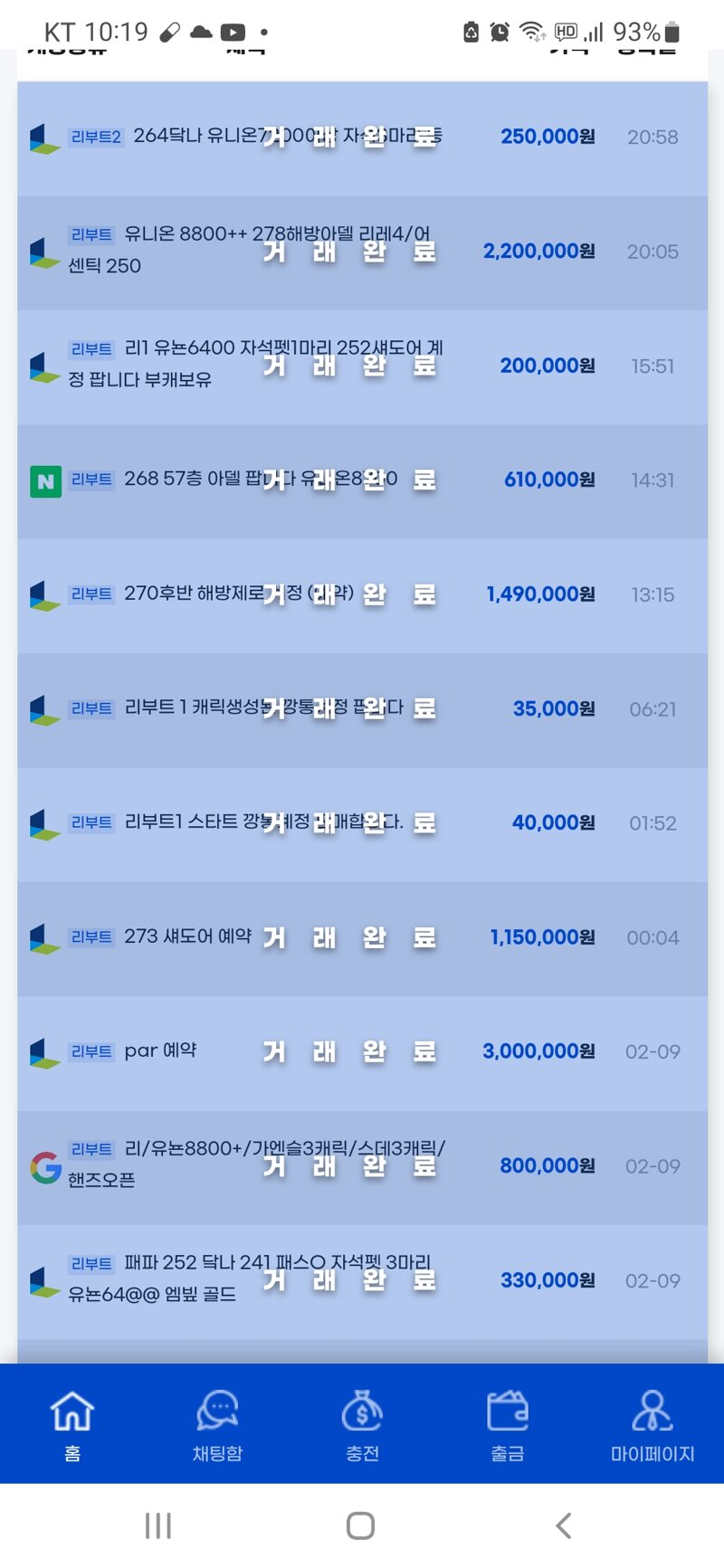
Task: Go to the 홈 tab
Action: (72, 1425)
